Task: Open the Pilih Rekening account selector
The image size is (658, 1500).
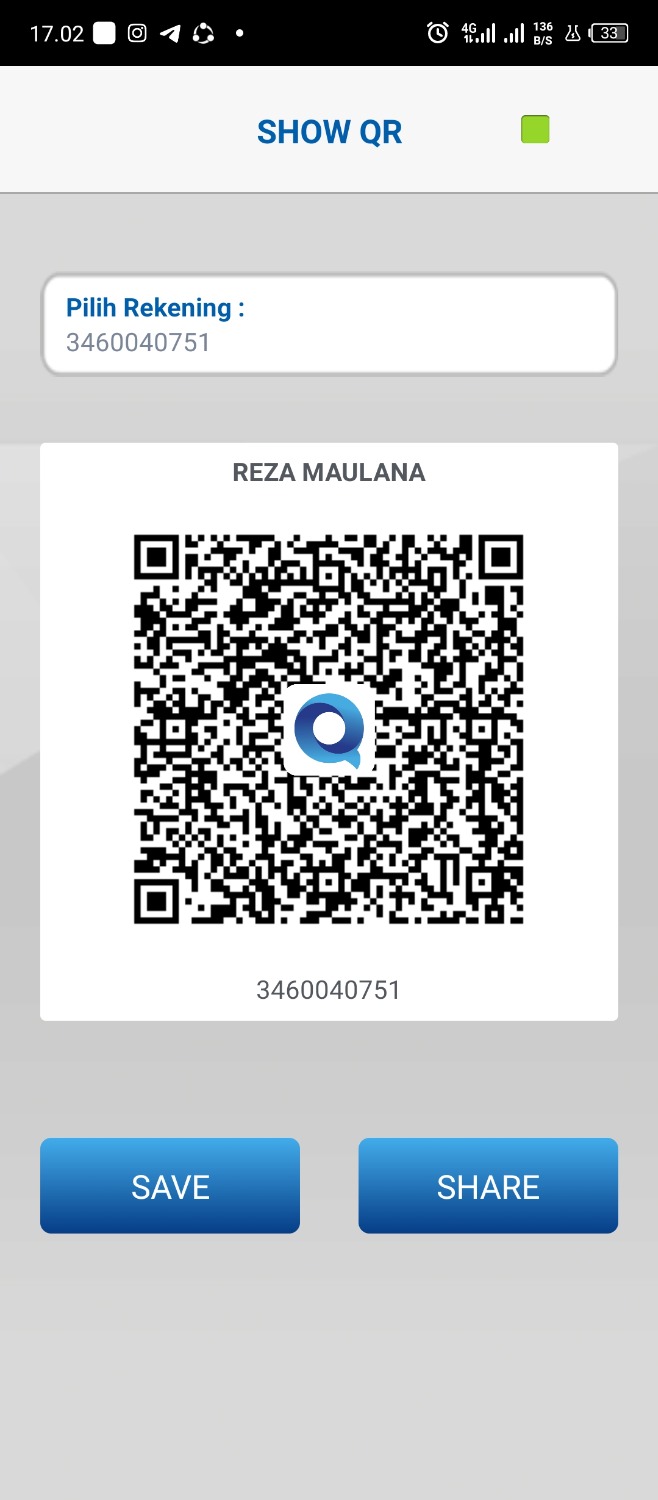Action: tap(328, 325)
